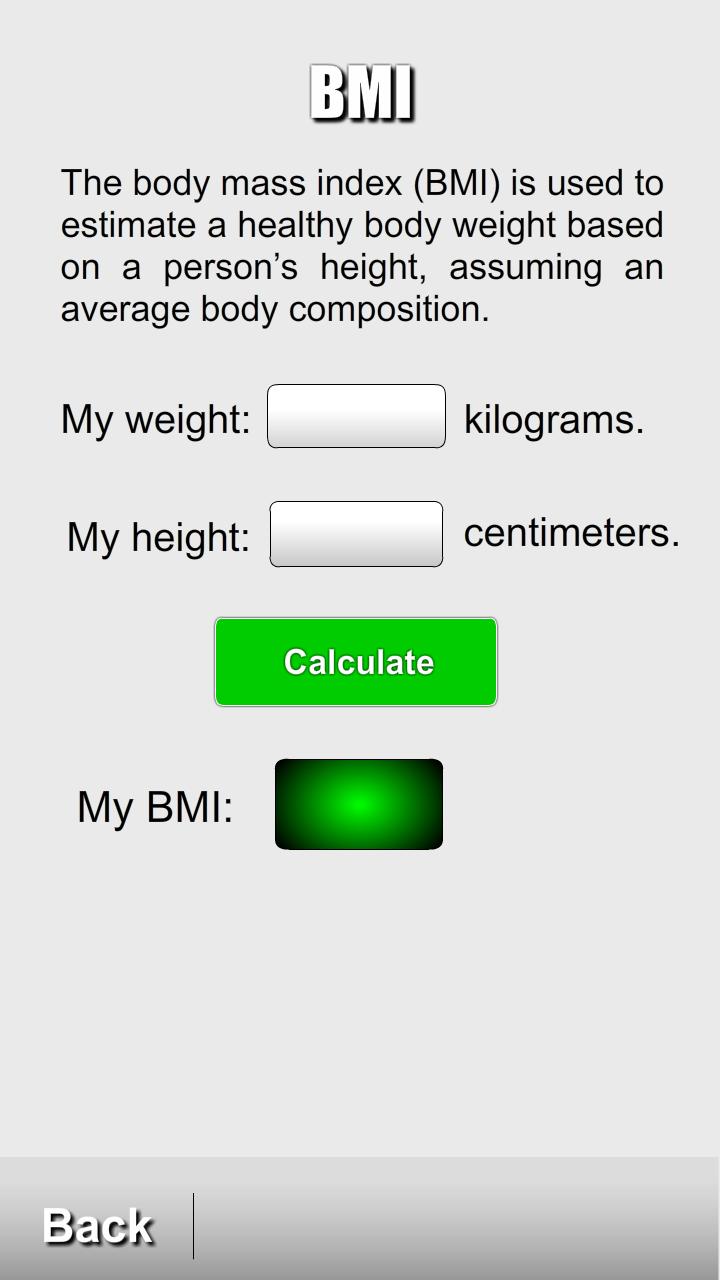Select the centimeters height entry box

pos(356,533)
